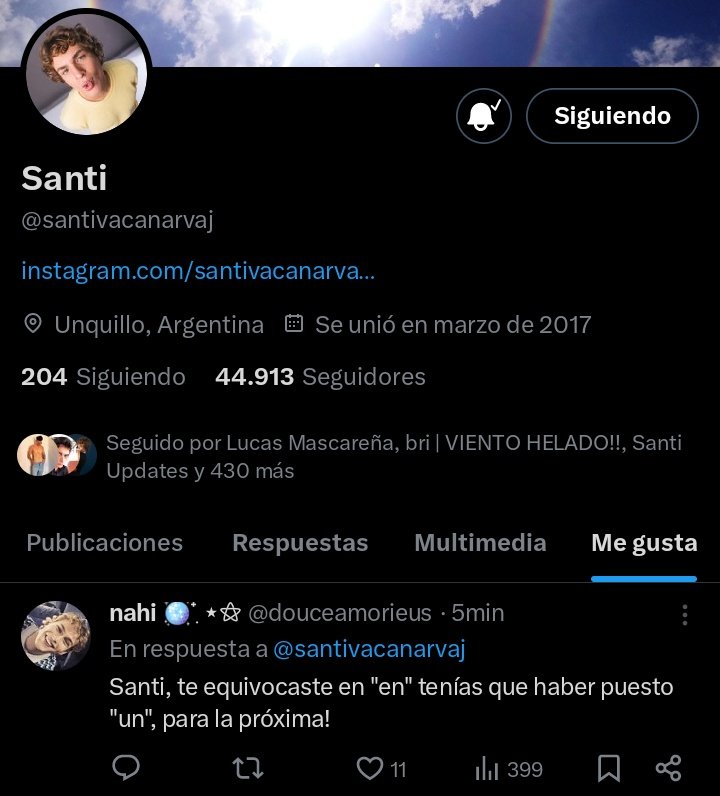The image size is (720, 796).
Task: Share nahi's post
Action: point(668,768)
